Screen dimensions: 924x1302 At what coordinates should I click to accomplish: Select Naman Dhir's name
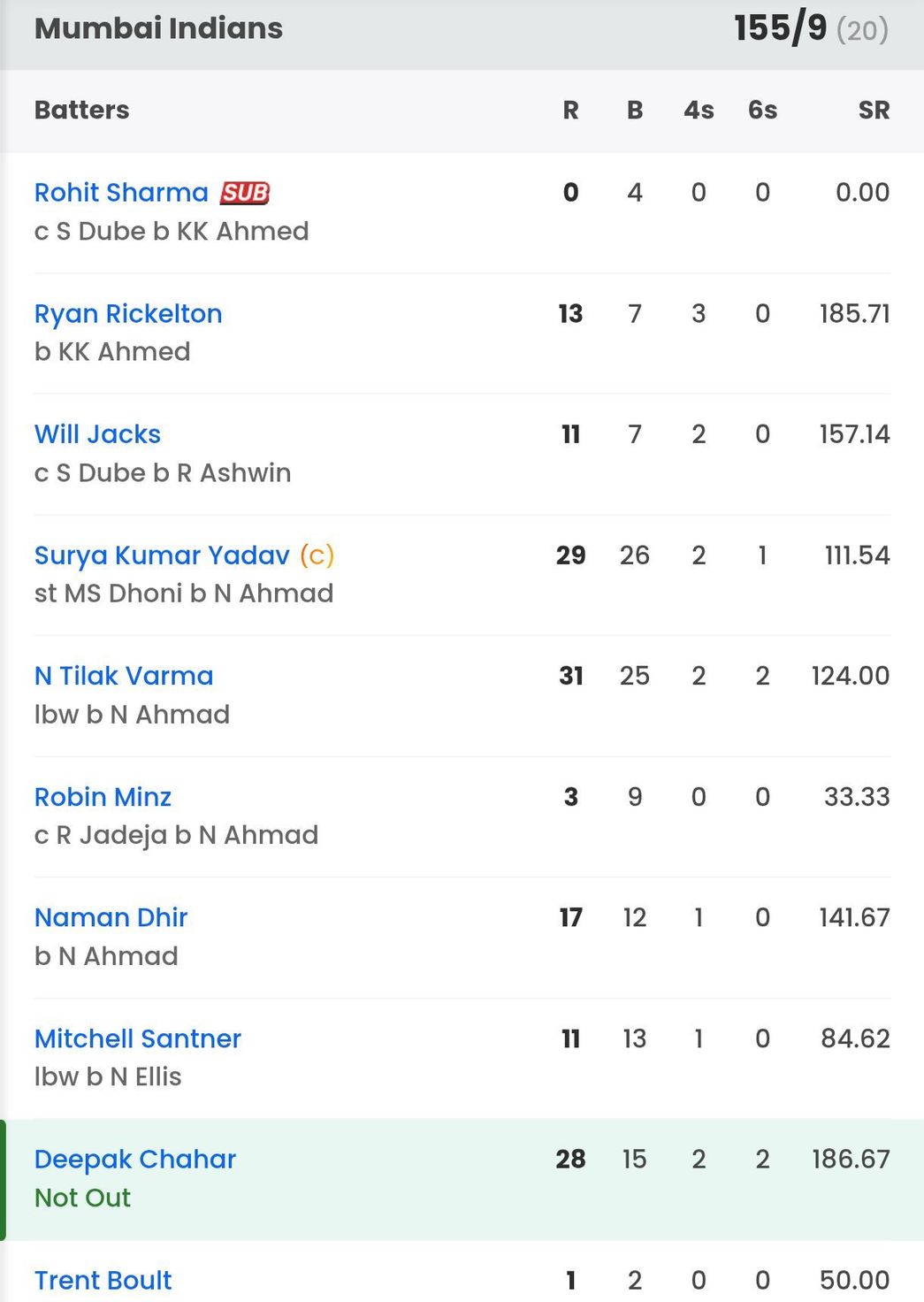(x=110, y=917)
